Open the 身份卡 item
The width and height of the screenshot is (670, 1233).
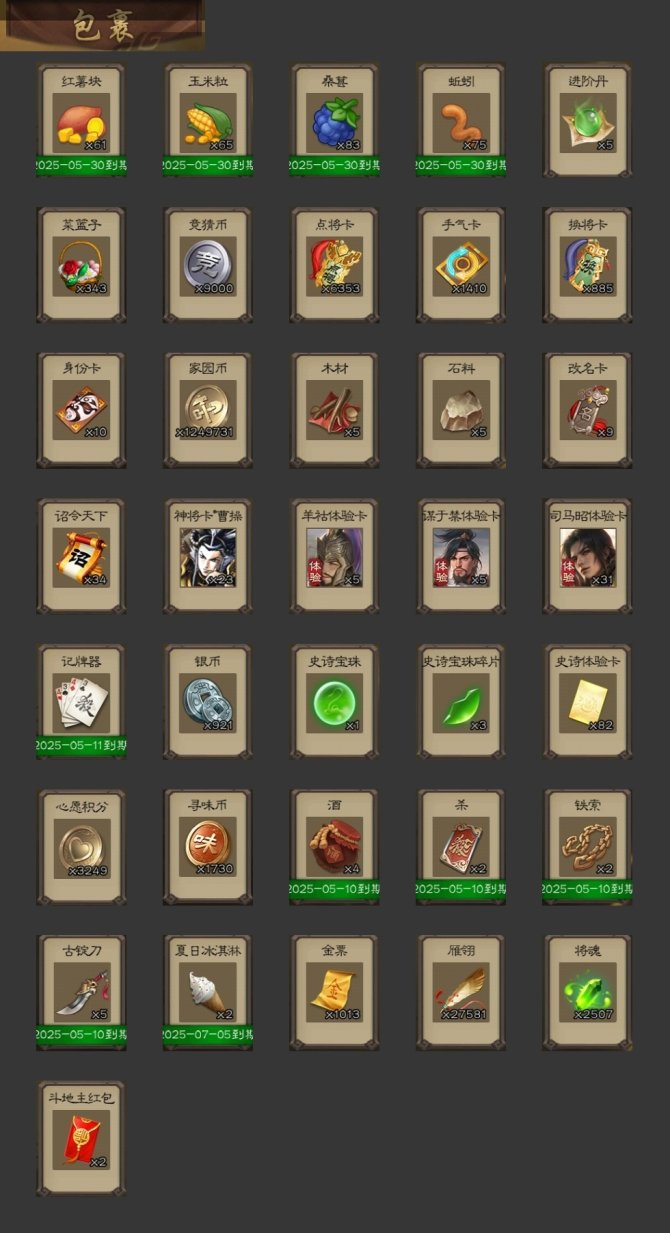coord(81,411)
